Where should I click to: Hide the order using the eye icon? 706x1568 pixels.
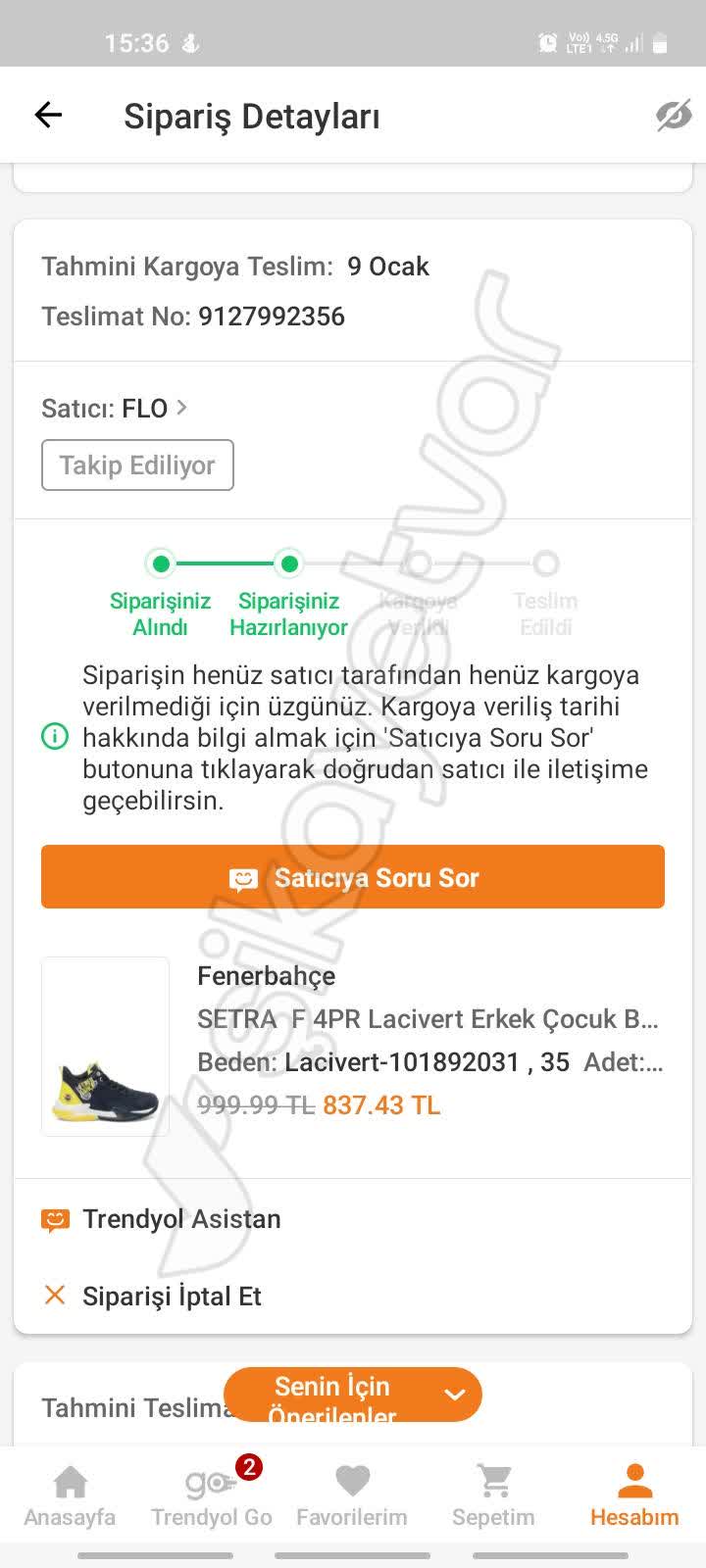tap(670, 114)
